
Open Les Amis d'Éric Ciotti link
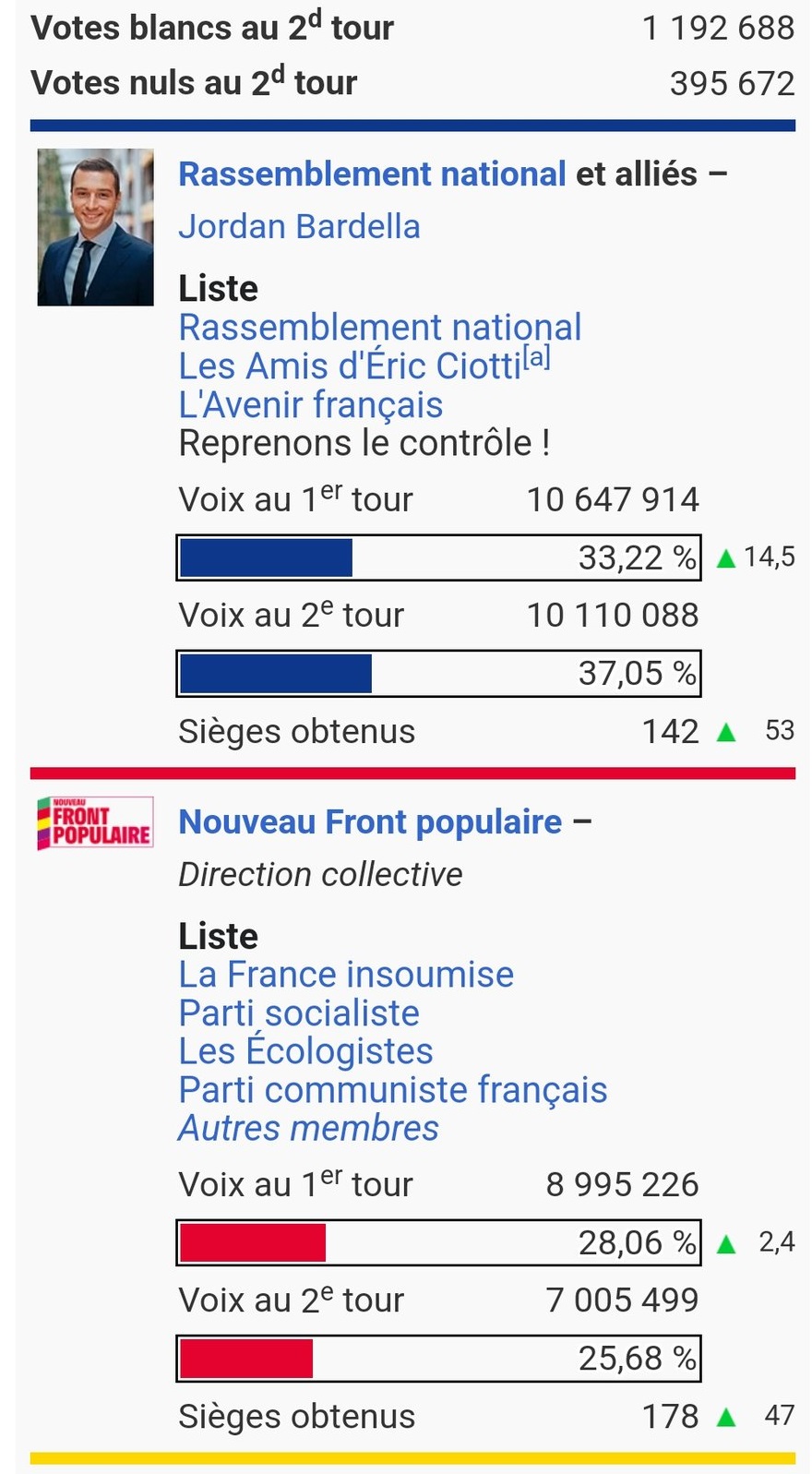click(x=351, y=366)
